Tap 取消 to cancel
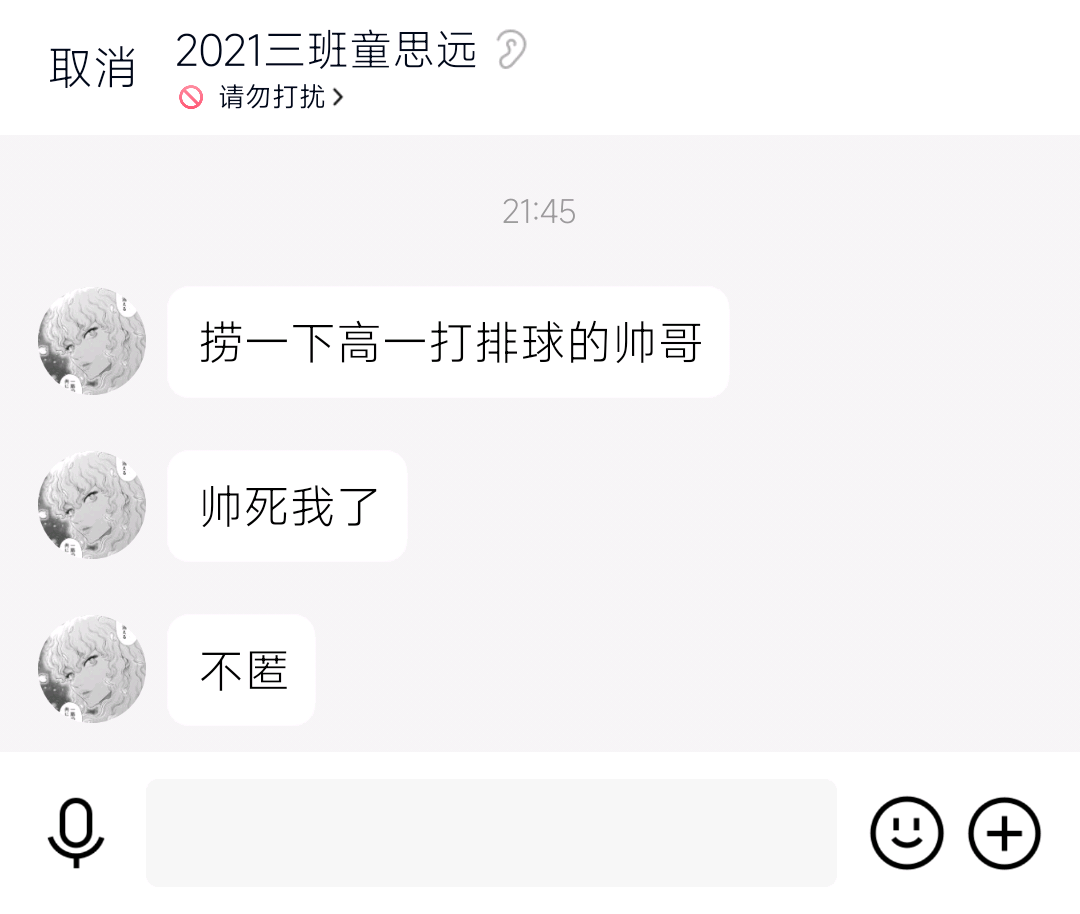Viewport: 1080px width, 914px height. (92, 67)
